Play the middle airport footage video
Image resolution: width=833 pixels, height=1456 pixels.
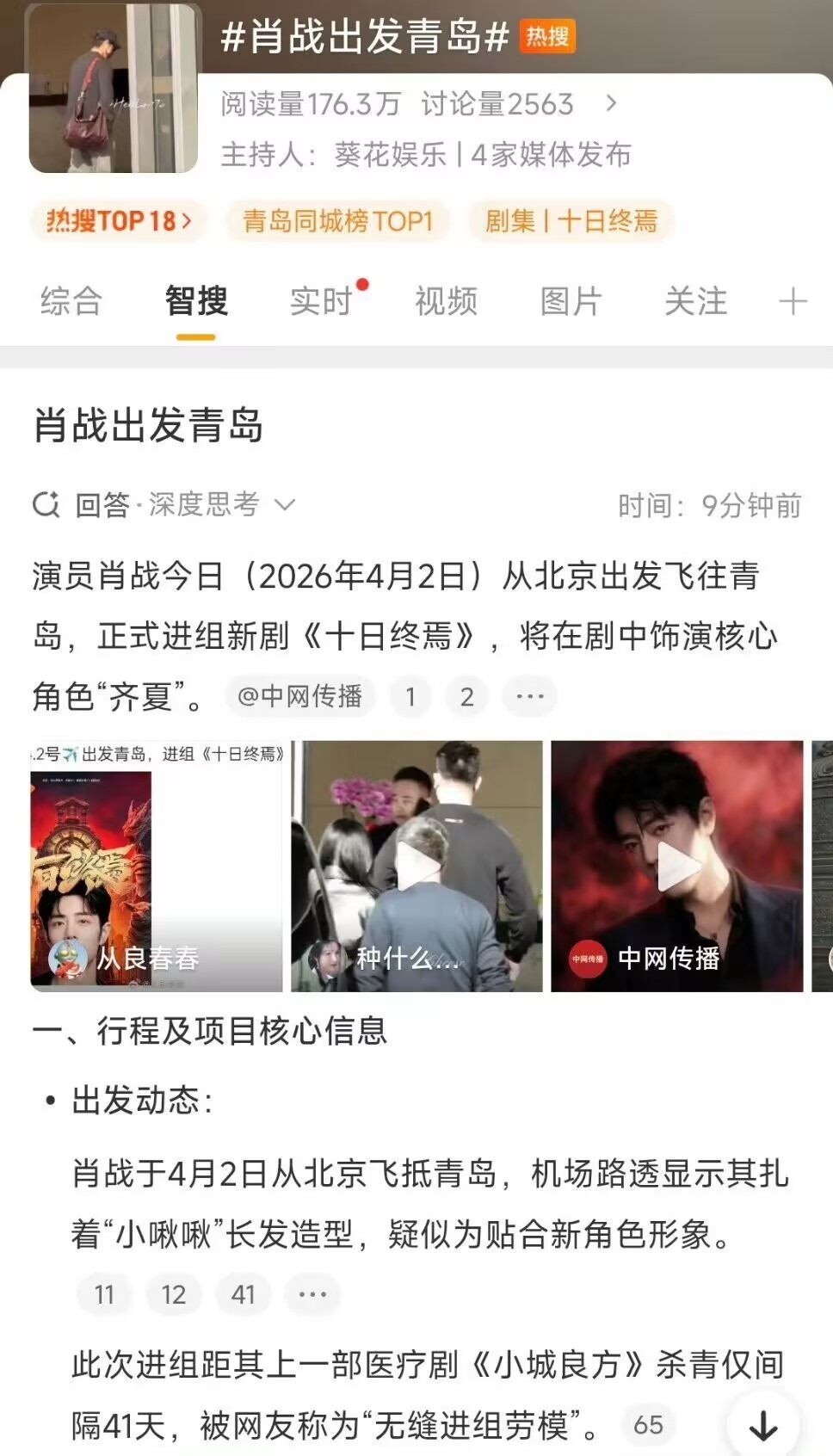coord(417,865)
